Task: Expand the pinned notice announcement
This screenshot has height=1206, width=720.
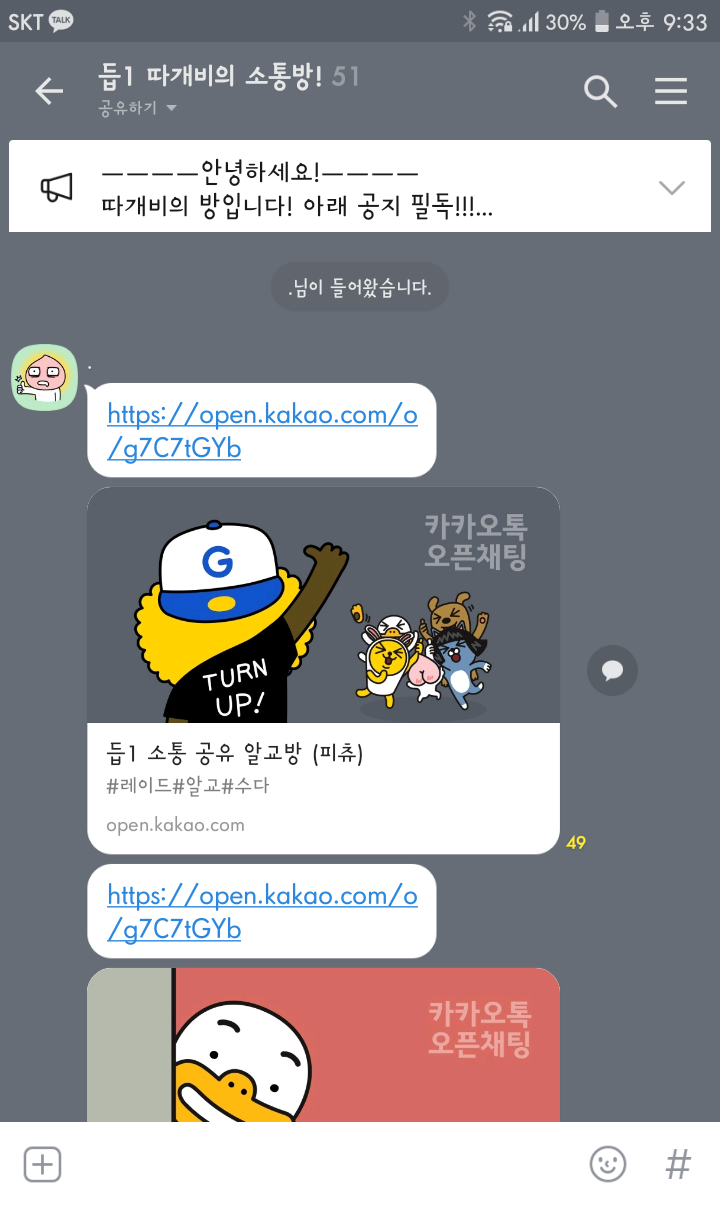Action: pos(672,187)
